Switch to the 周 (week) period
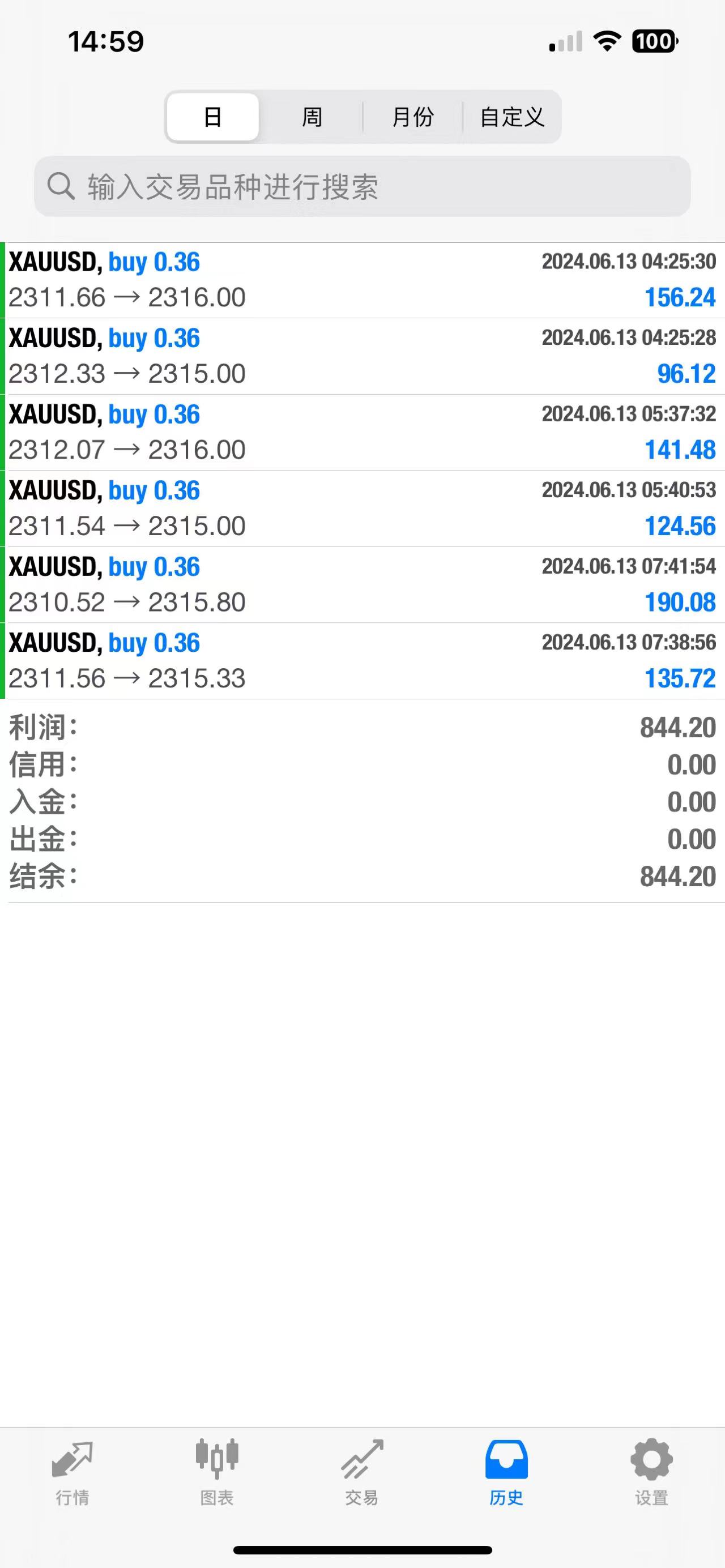The width and height of the screenshot is (725, 1568). click(312, 117)
